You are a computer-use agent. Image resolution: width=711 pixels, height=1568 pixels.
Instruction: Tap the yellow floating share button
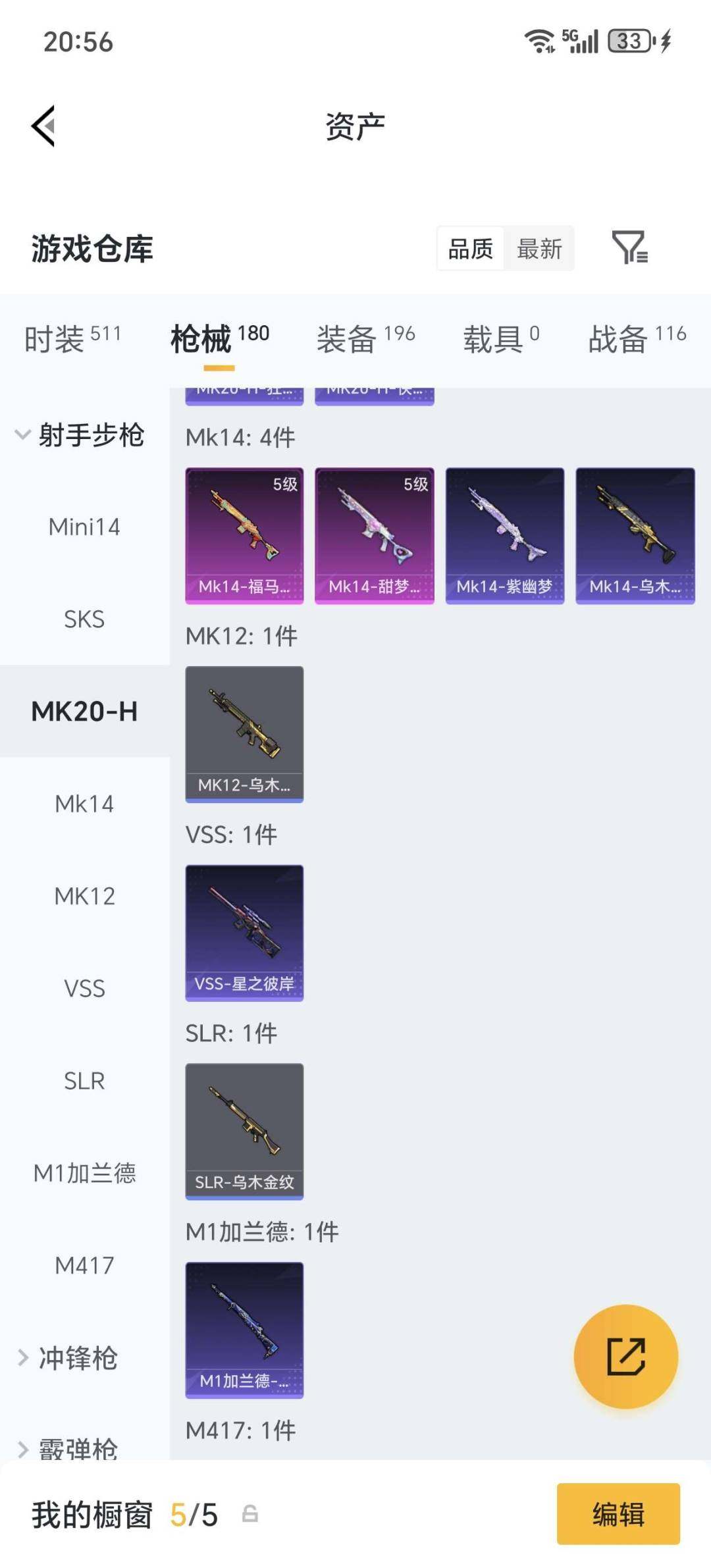(x=625, y=1356)
